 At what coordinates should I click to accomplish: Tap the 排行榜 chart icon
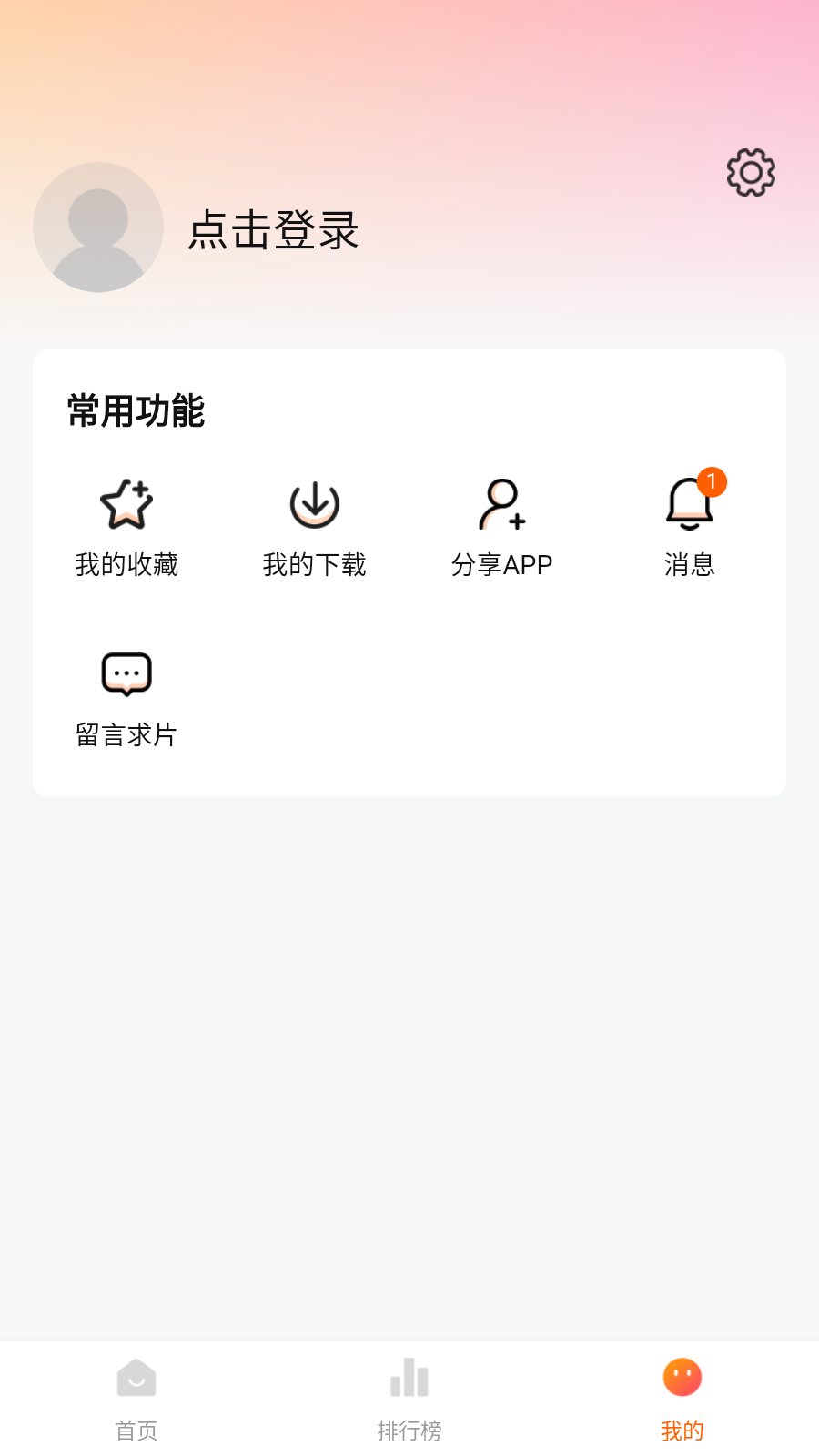click(x=409, y=1378)
